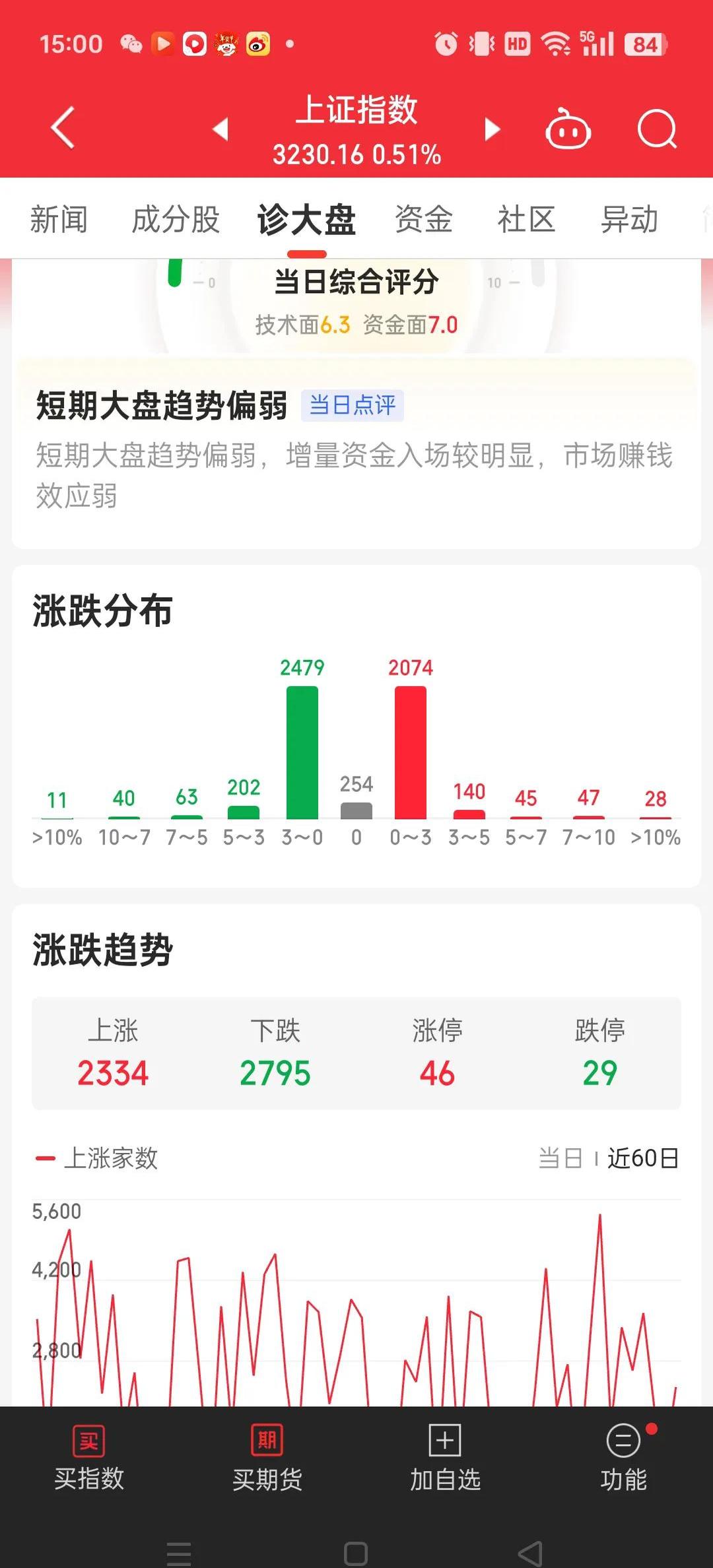Viewport: 713px width, 1568px height.
Task: Switch to the 成分股 tab
Action: coord(175,219)
